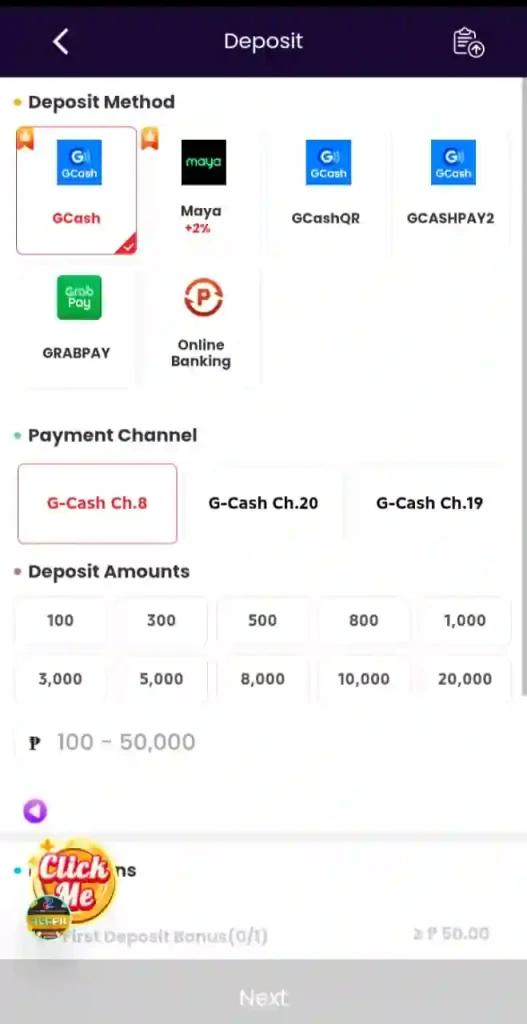Switch to the G-Cash Ch.19 payment channel
This screenshot has height=1024, width=527.
(429, 503)
